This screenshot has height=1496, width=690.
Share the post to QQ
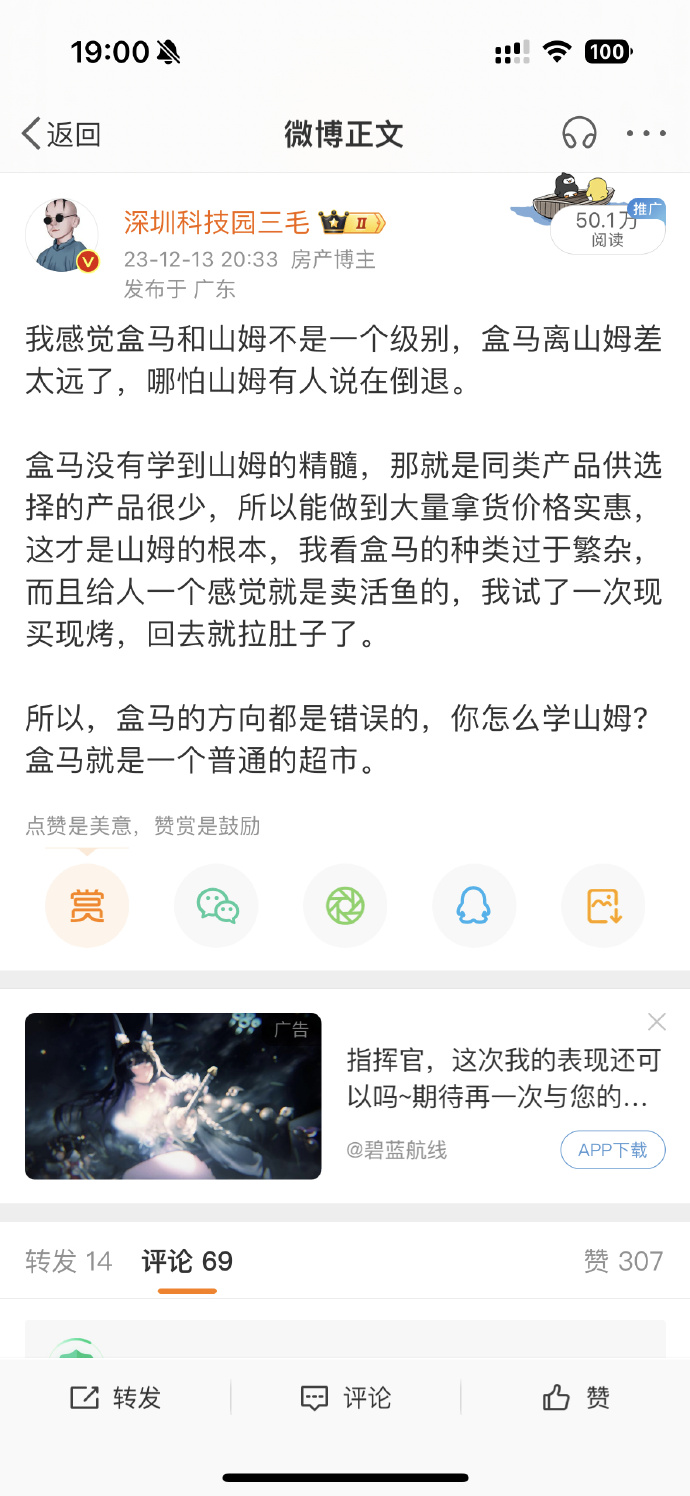click(x=474, y=906)
